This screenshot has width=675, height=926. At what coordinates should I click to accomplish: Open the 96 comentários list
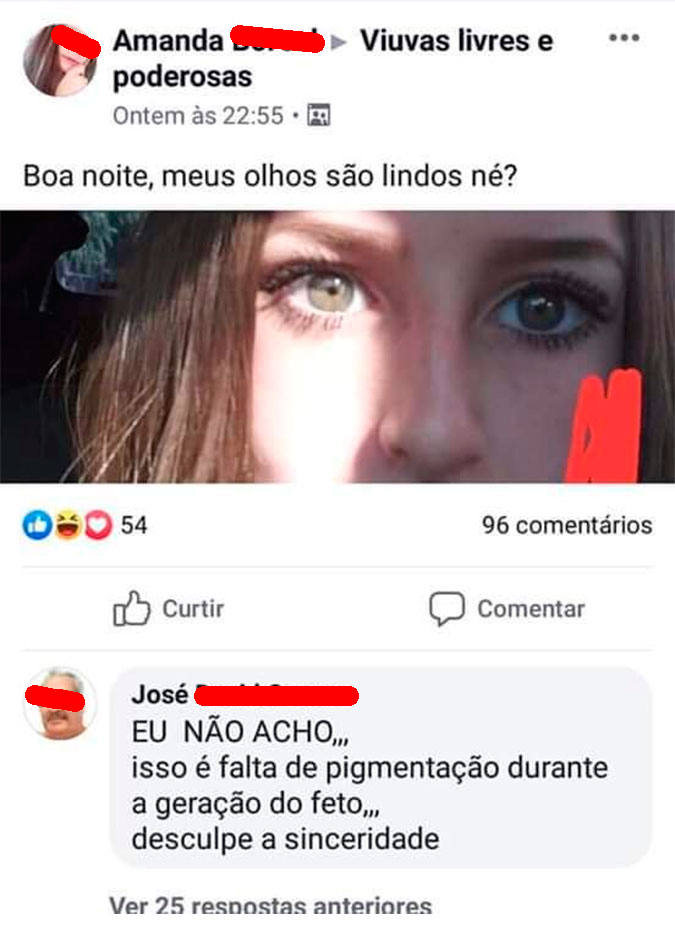566,525
